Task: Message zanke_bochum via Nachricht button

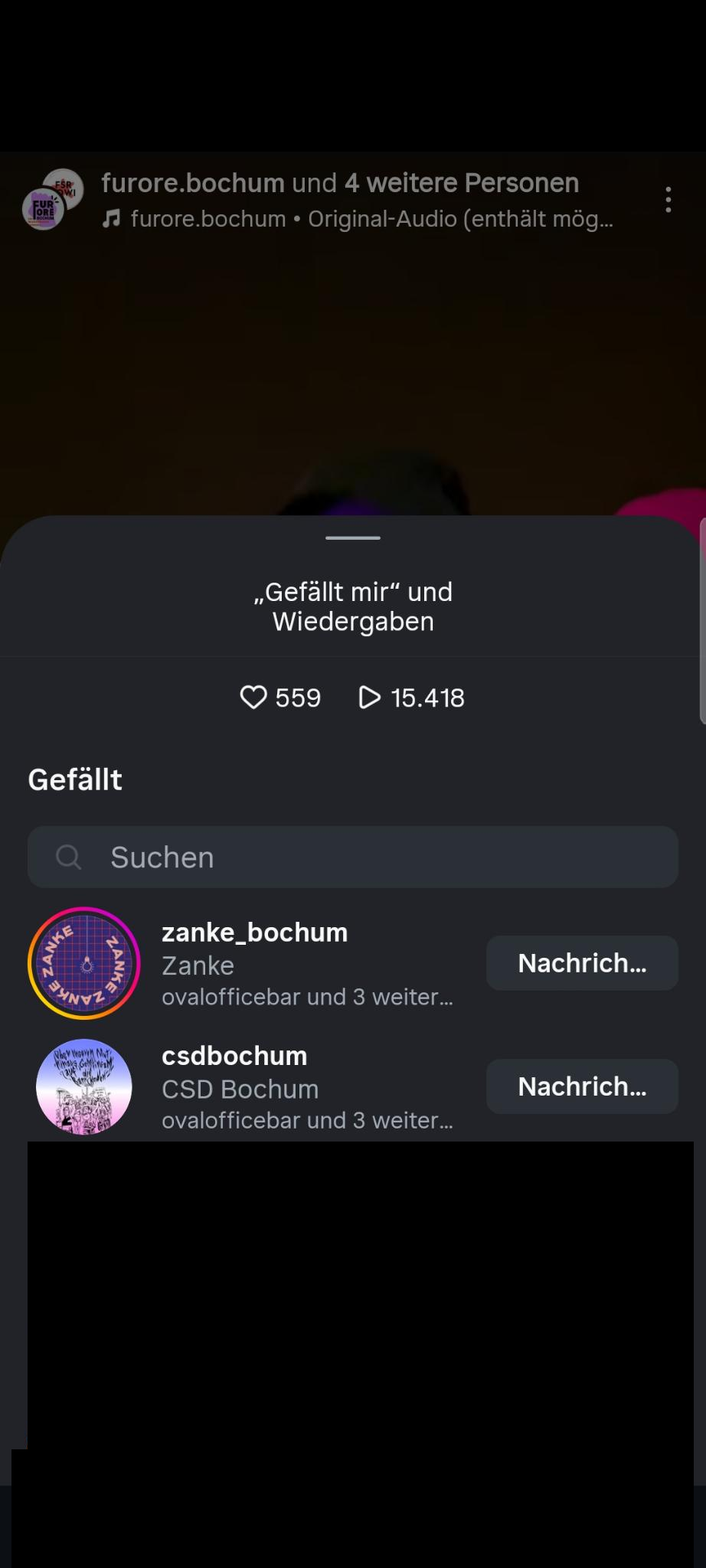Action: 582,963
